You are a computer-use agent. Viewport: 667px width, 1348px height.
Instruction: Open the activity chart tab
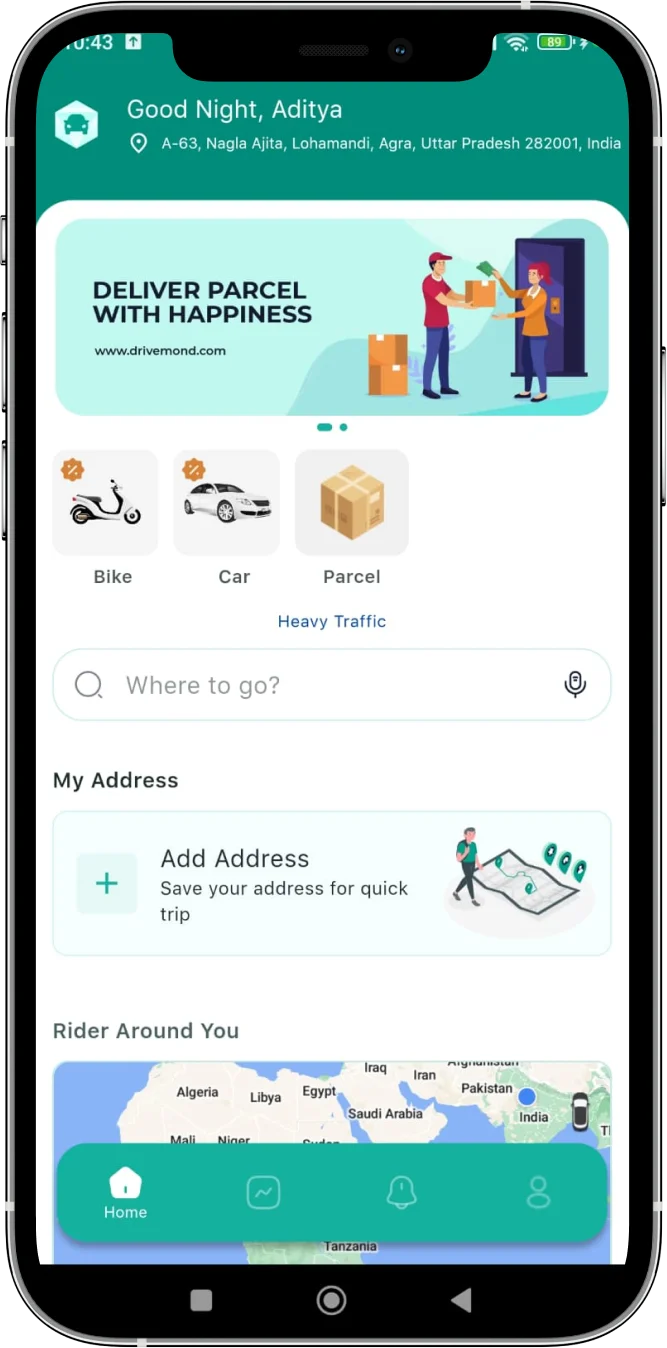[264, 1192]
